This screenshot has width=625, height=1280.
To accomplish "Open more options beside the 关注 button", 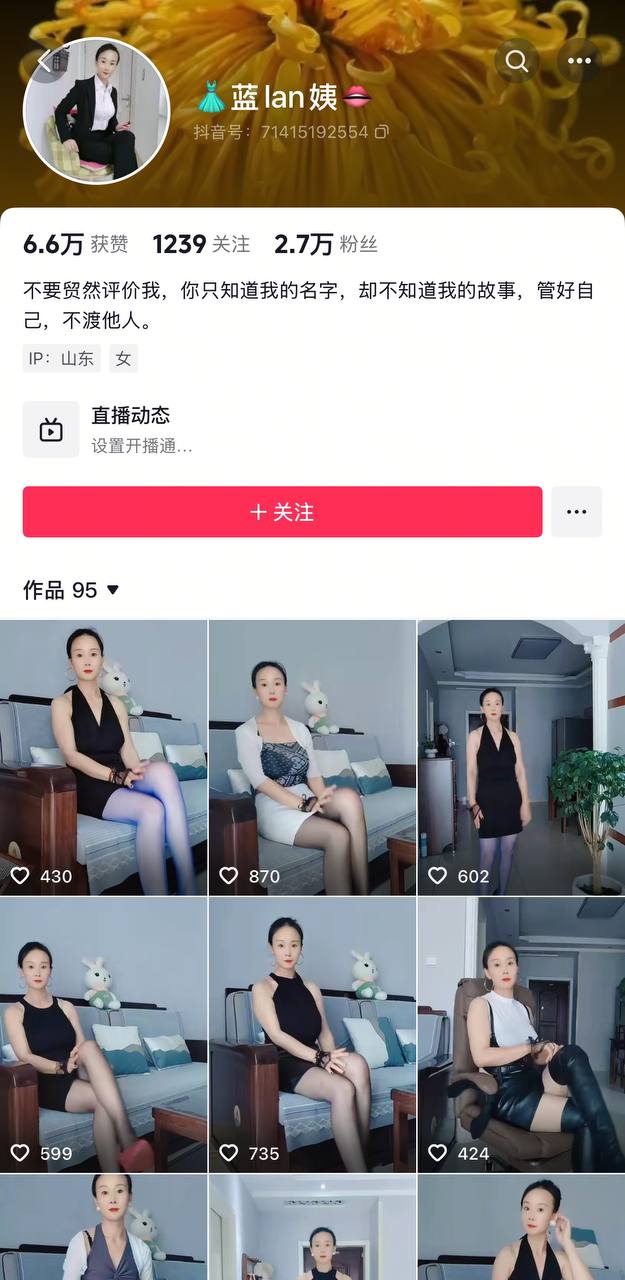I will click(576, 512).
